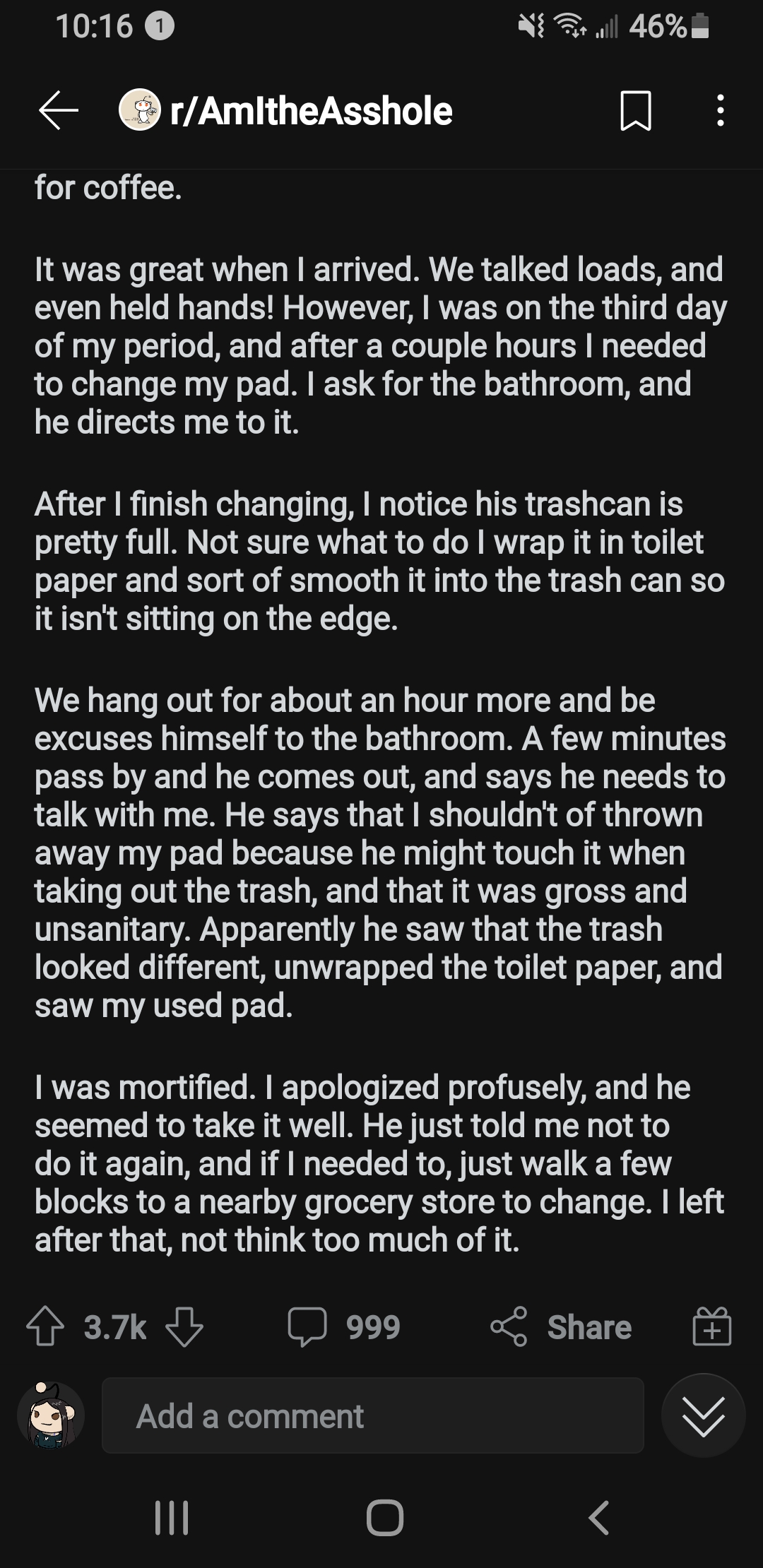The image size is (763, 1568).
Task: Give an award via the gift icon
Action: point(711,1326)
